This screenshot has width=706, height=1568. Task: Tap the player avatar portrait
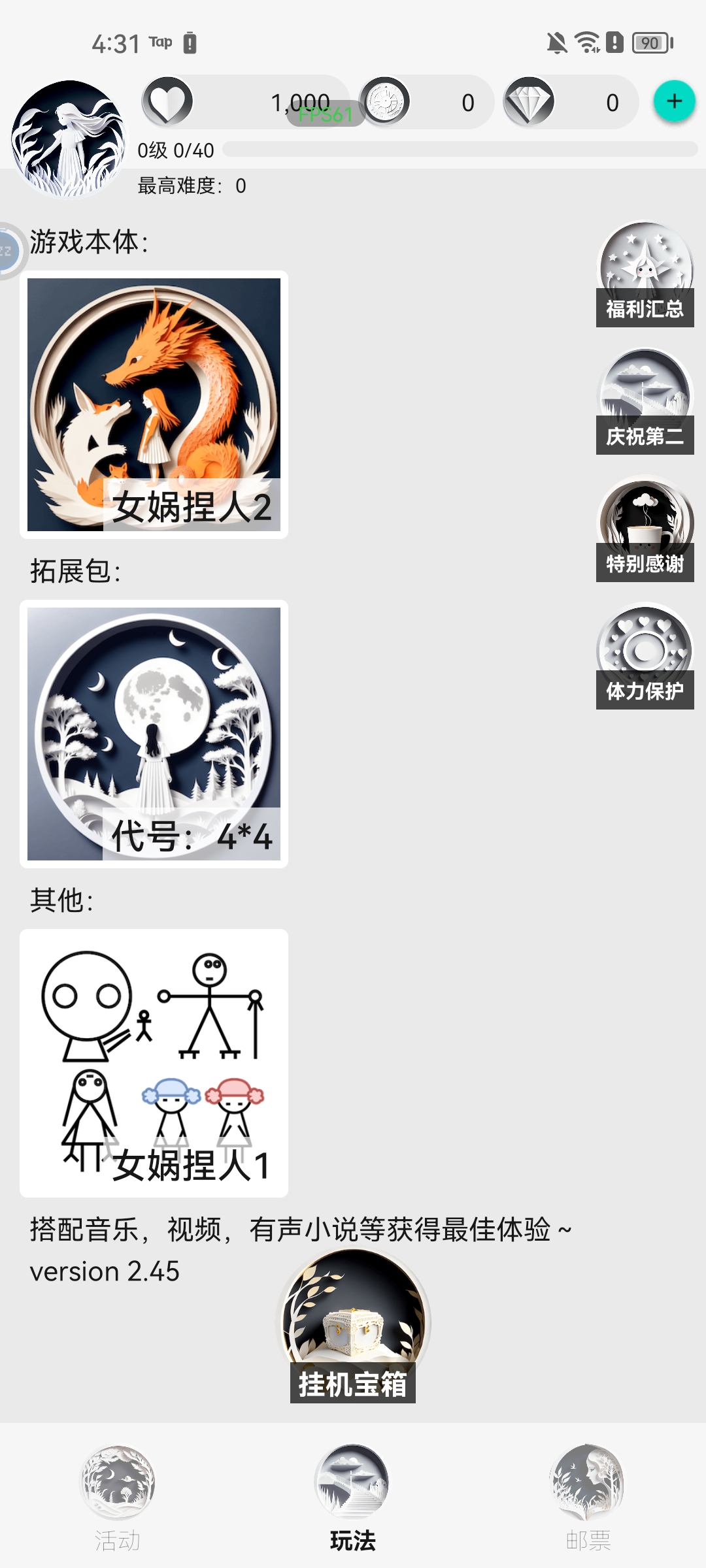click(68, 137)
